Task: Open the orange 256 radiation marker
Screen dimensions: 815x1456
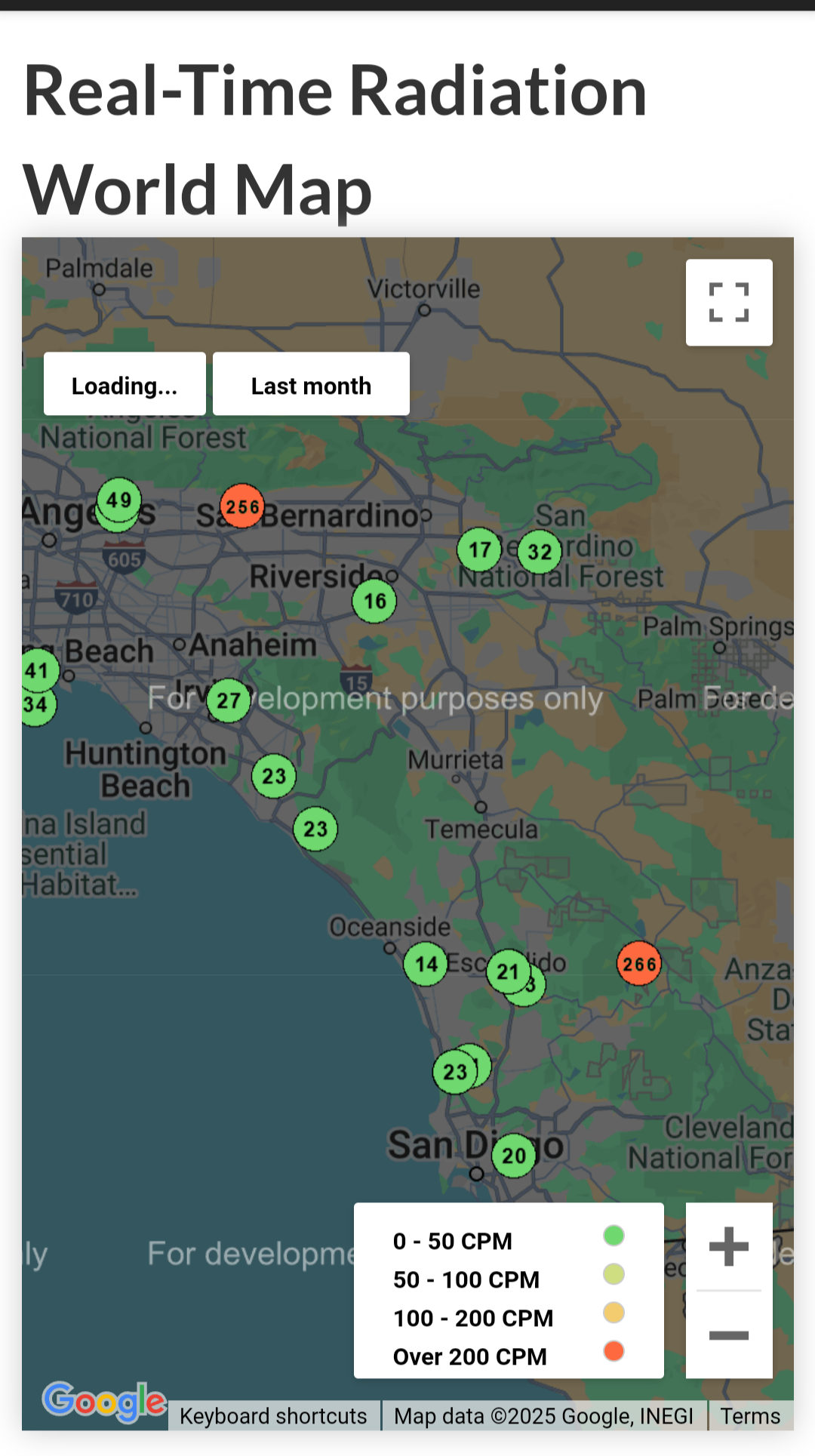Action: (x=241, y=506)
